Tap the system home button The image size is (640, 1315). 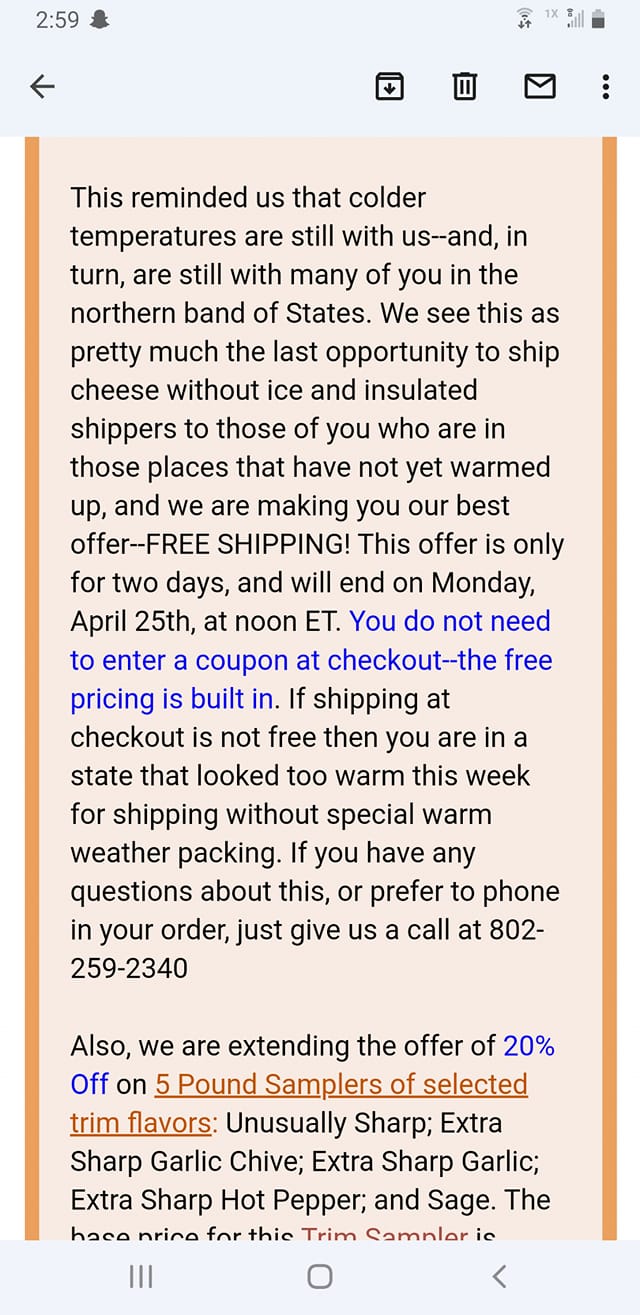[x=320, y=1276]
